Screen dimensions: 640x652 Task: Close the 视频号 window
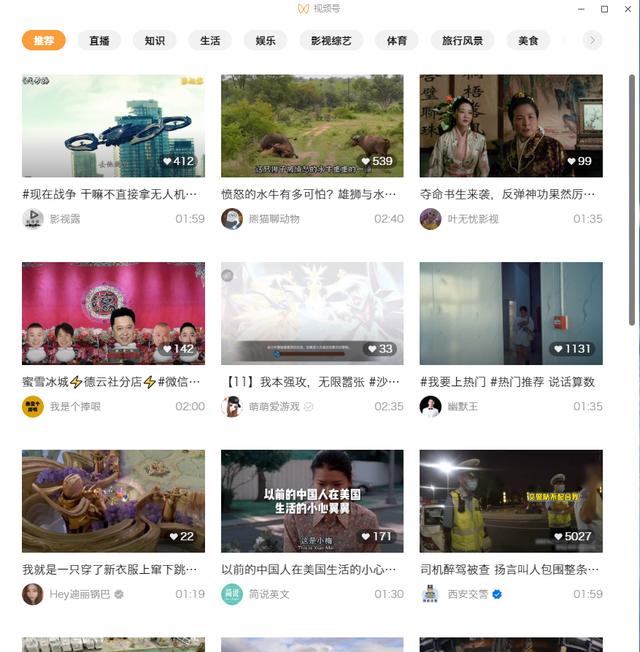[626, 9]
